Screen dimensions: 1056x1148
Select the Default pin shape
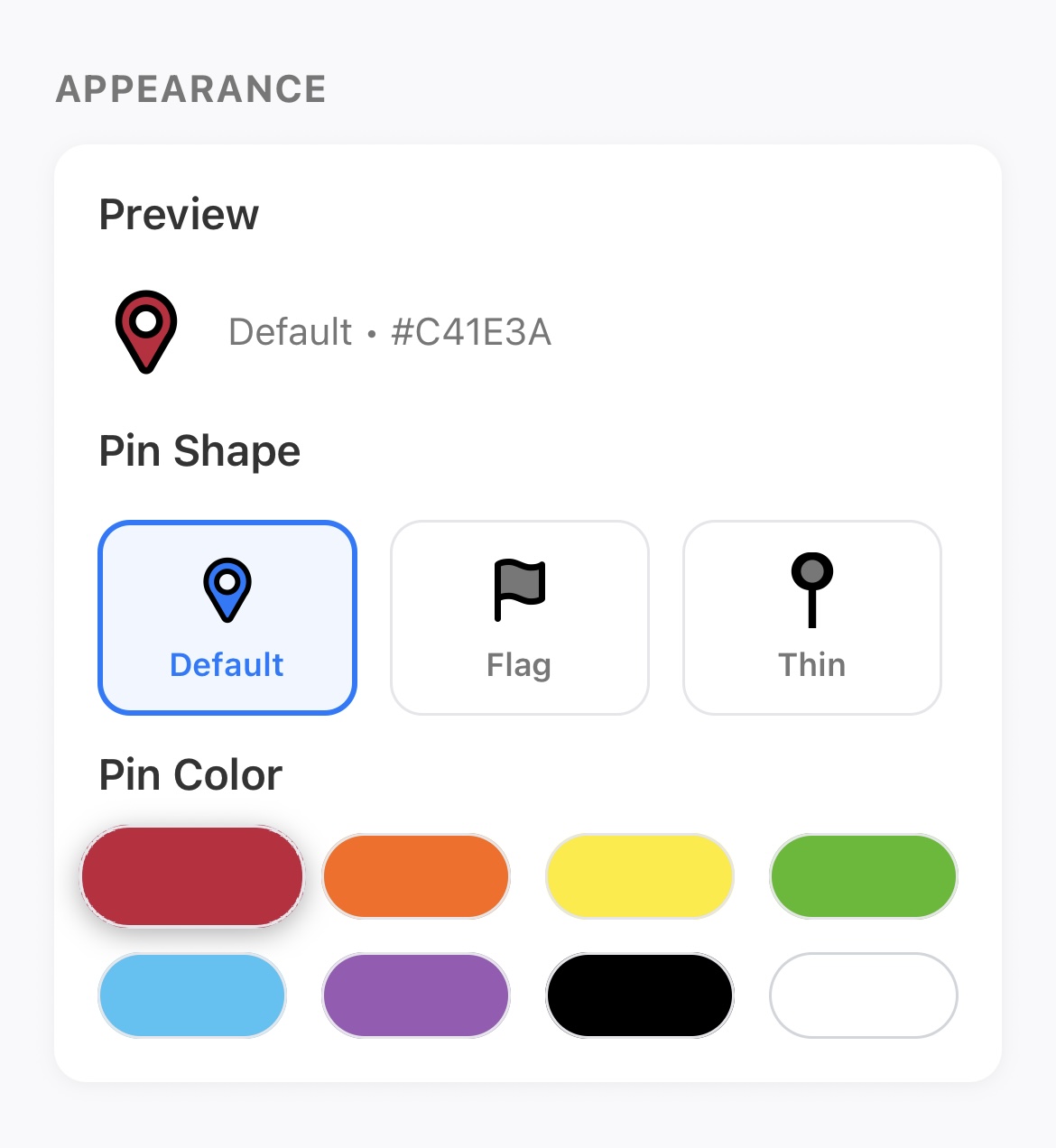[x=227, y=617]
